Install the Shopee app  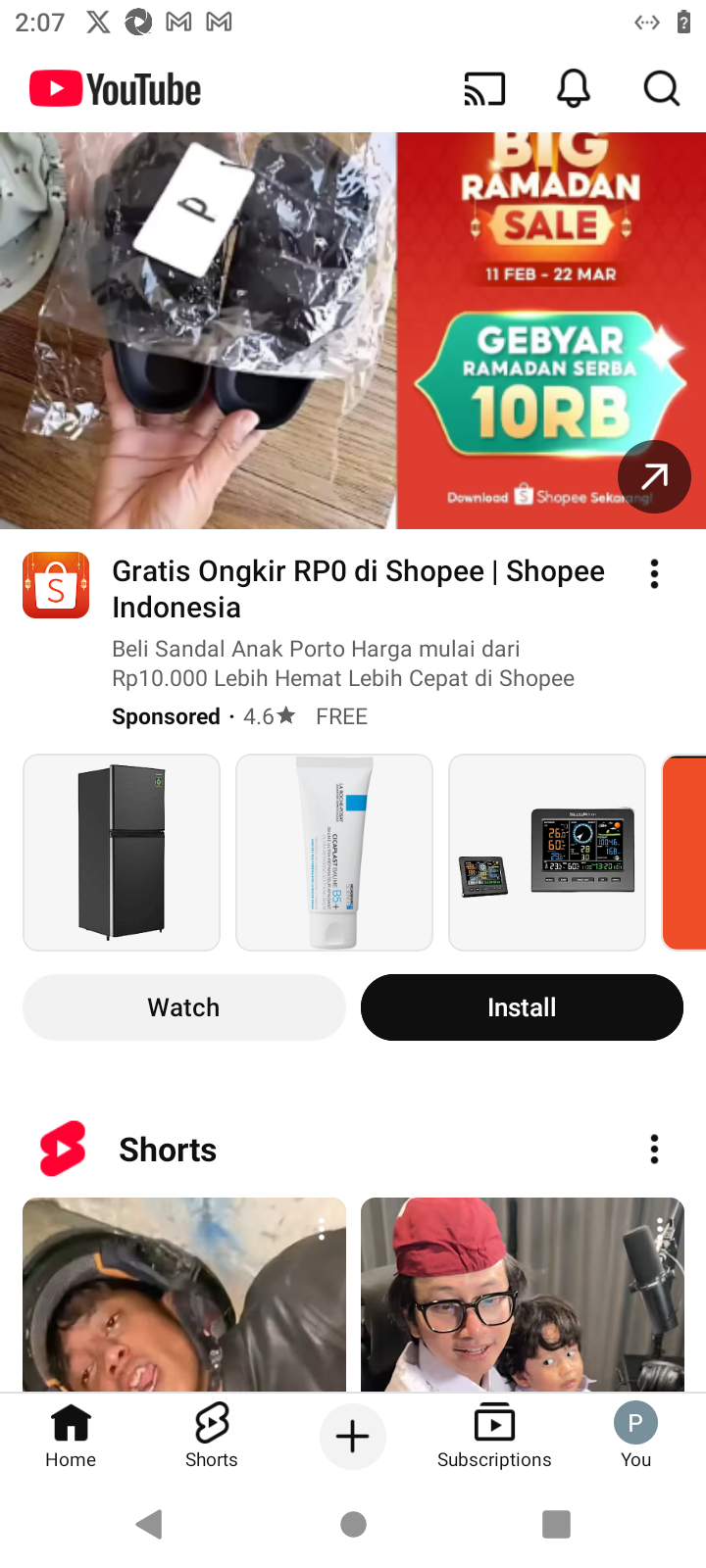pos(522,1007)
